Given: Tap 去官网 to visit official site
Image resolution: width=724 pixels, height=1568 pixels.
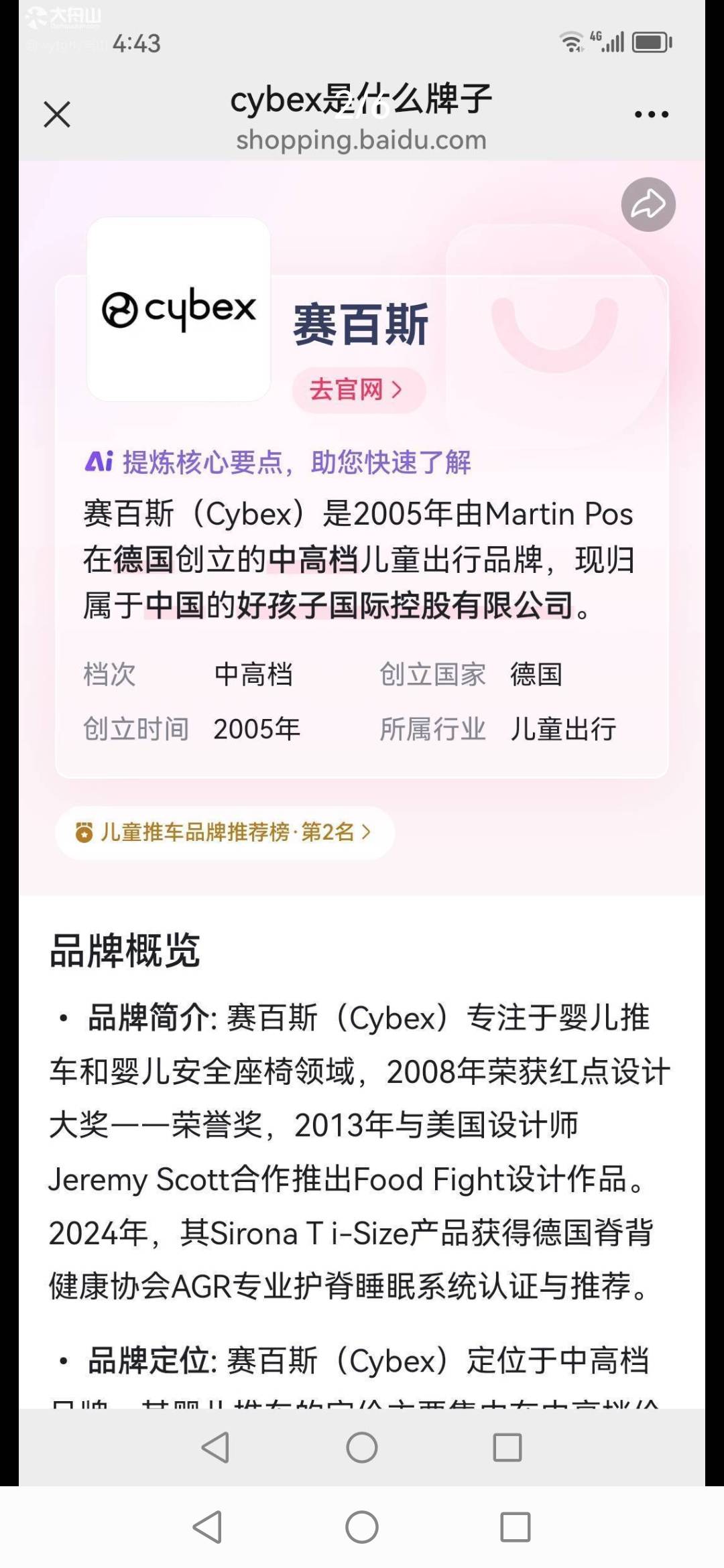Looking at the screenshot, I should pos(359,390).
